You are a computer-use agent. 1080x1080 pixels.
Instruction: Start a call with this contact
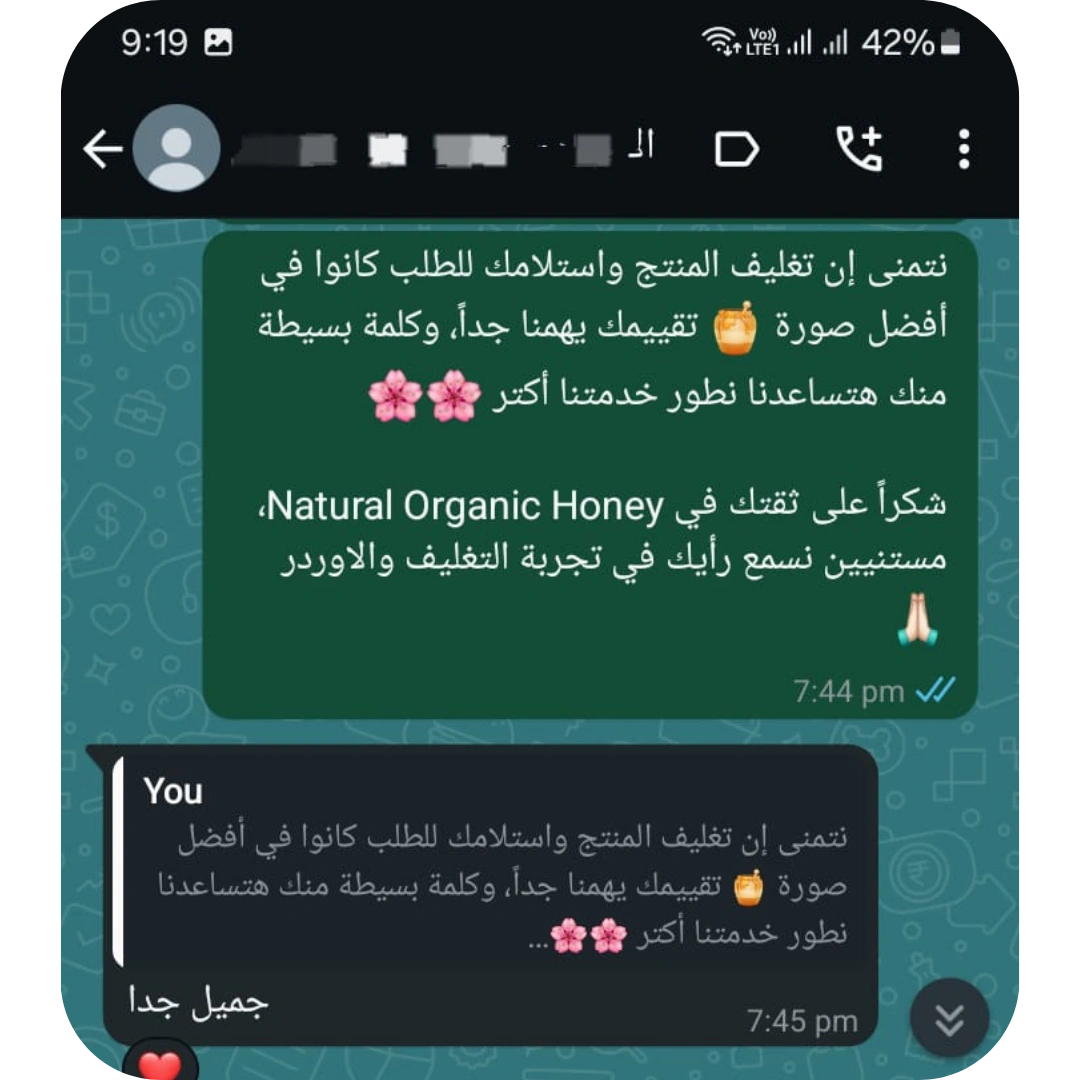pyautogui.click(x=859, y=150)
